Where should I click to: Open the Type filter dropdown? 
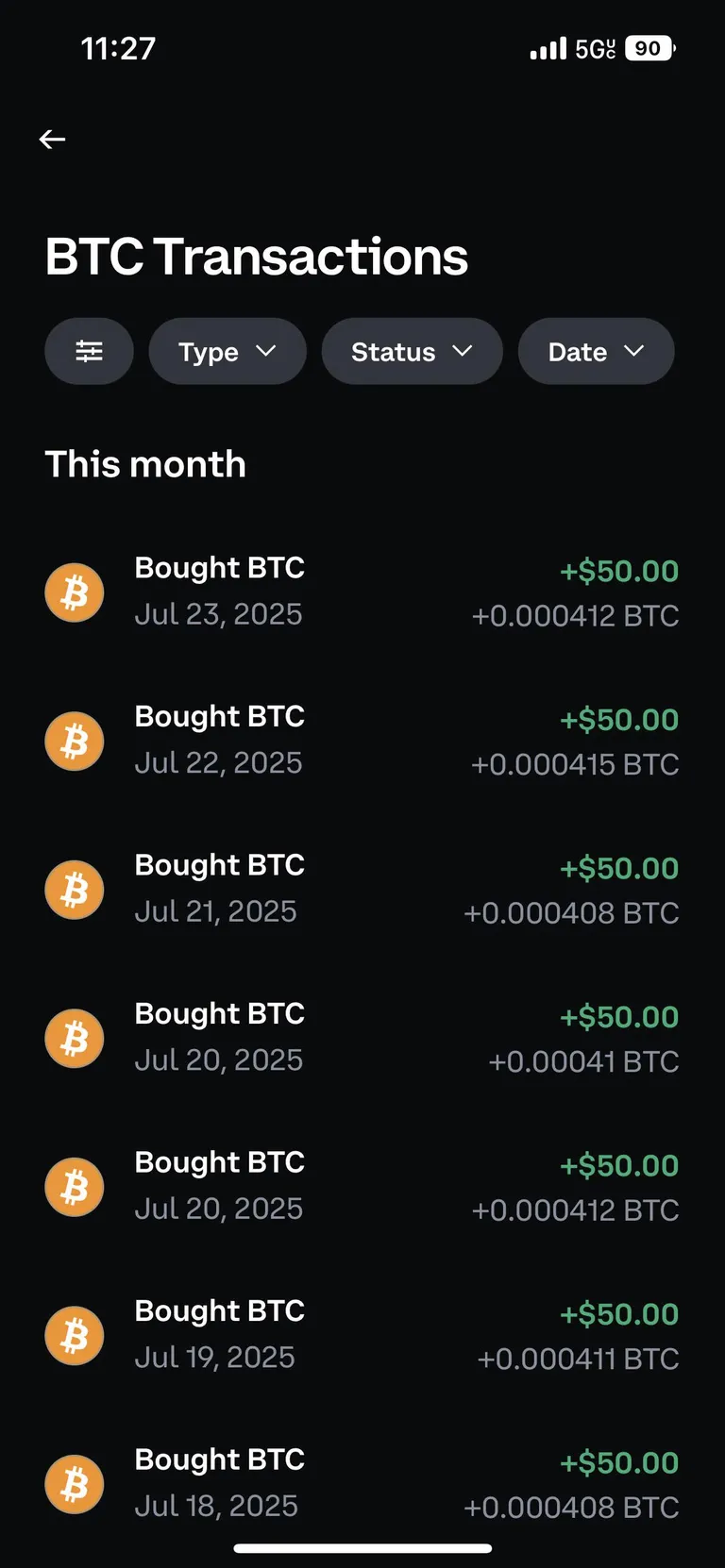point(227,351)
